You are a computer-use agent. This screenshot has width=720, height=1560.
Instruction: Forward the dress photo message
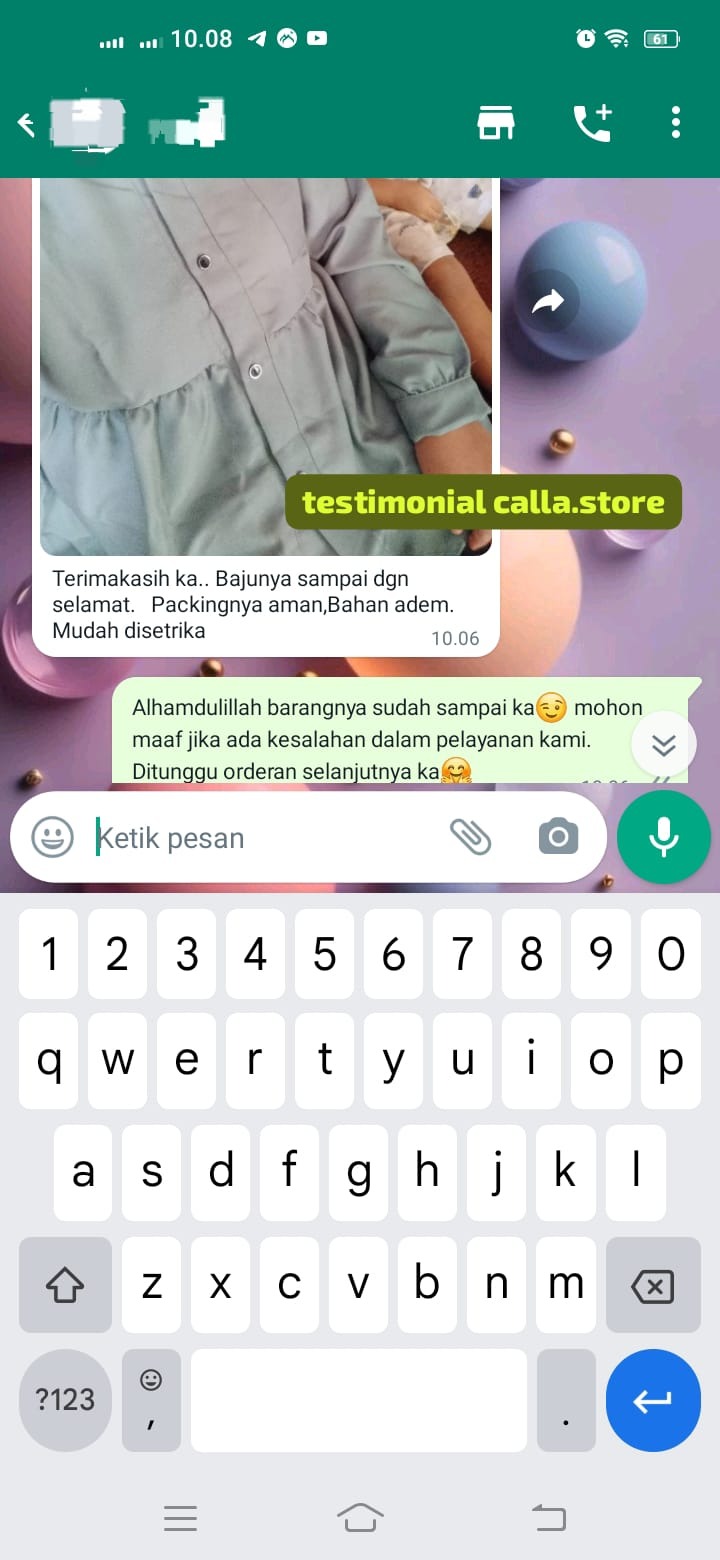(548, 302)
